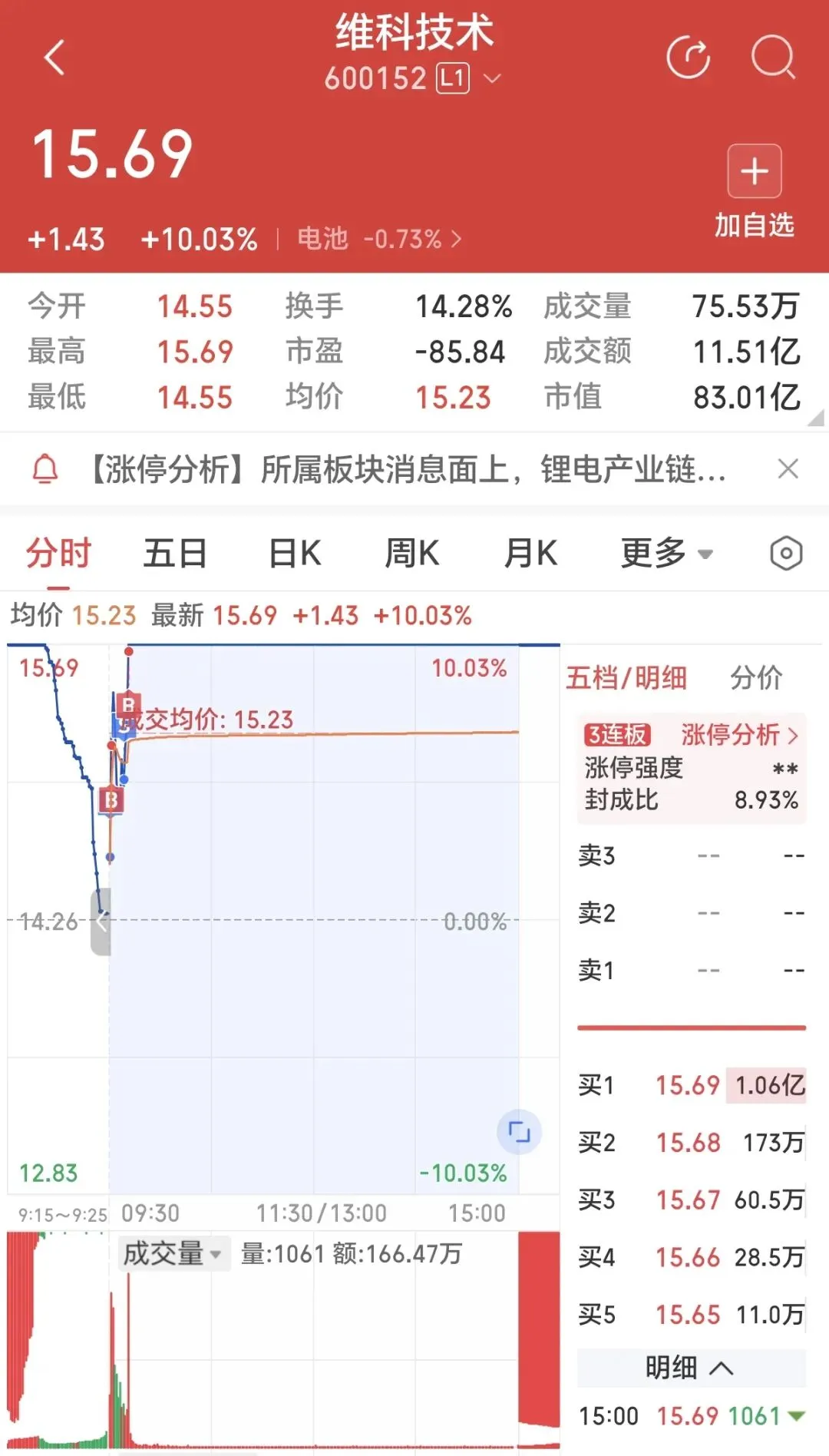Collapse the 明细 section
Image resolution: width=829 pixels, height=1456 pixels.
pos(690,1368)
